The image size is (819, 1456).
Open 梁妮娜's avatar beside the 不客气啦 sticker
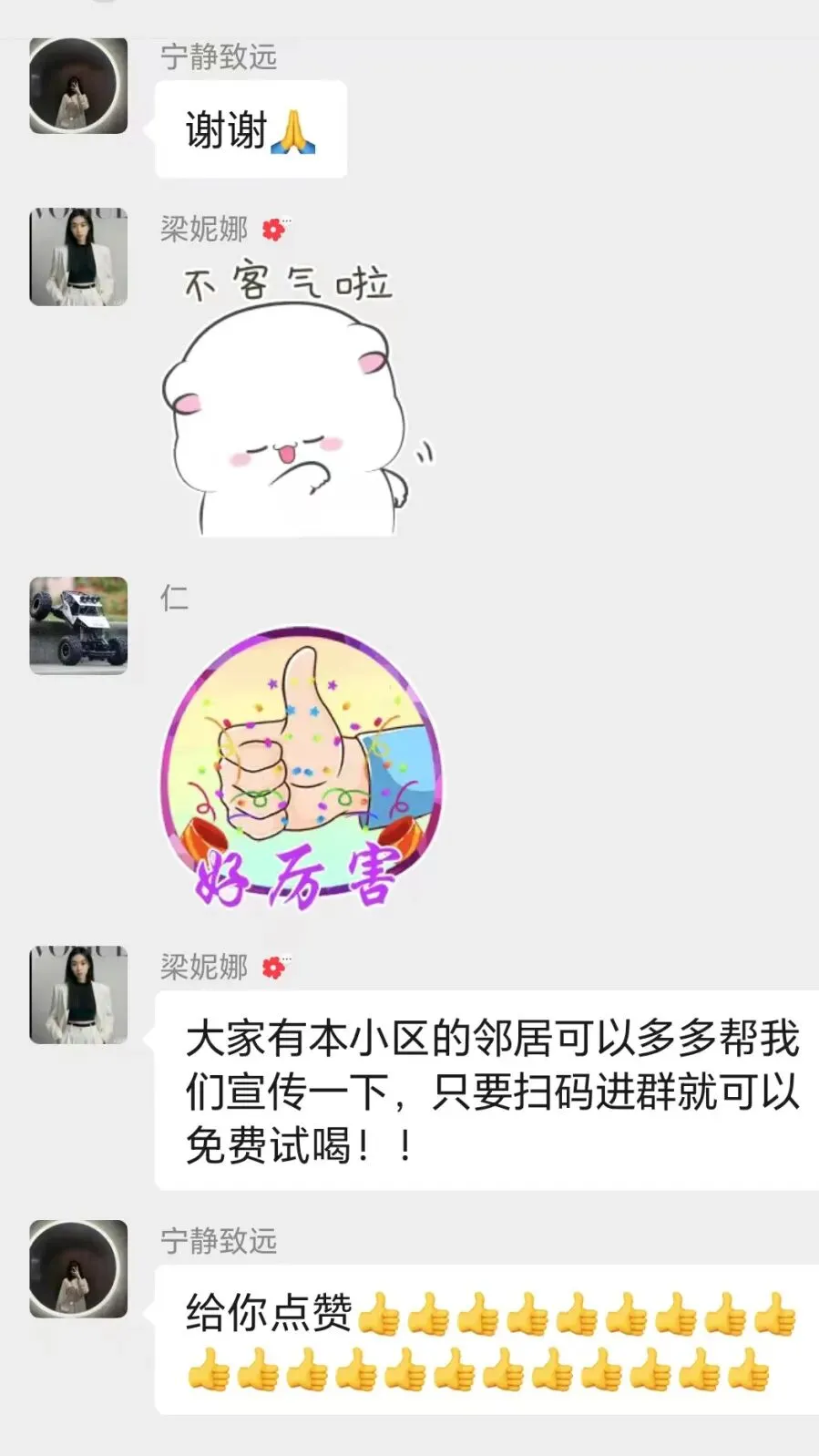tap(78, 257)
